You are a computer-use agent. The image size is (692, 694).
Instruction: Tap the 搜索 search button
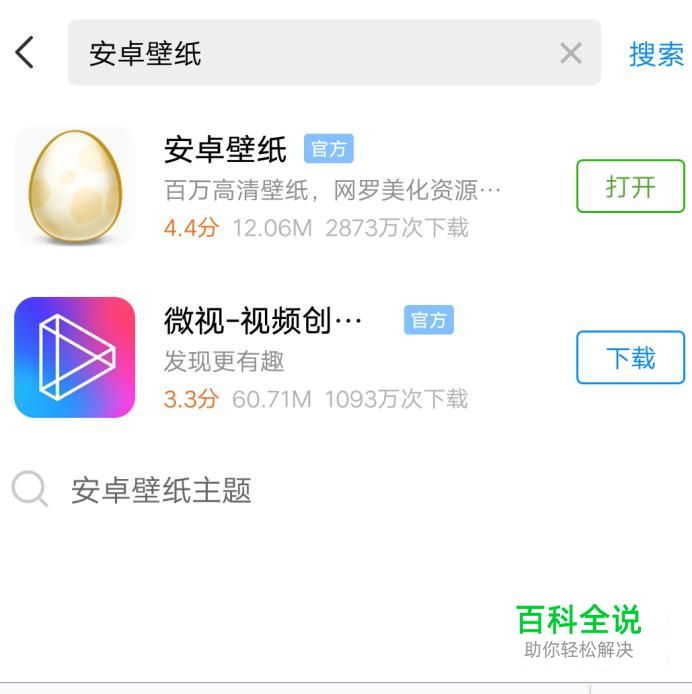coord(656,54)
